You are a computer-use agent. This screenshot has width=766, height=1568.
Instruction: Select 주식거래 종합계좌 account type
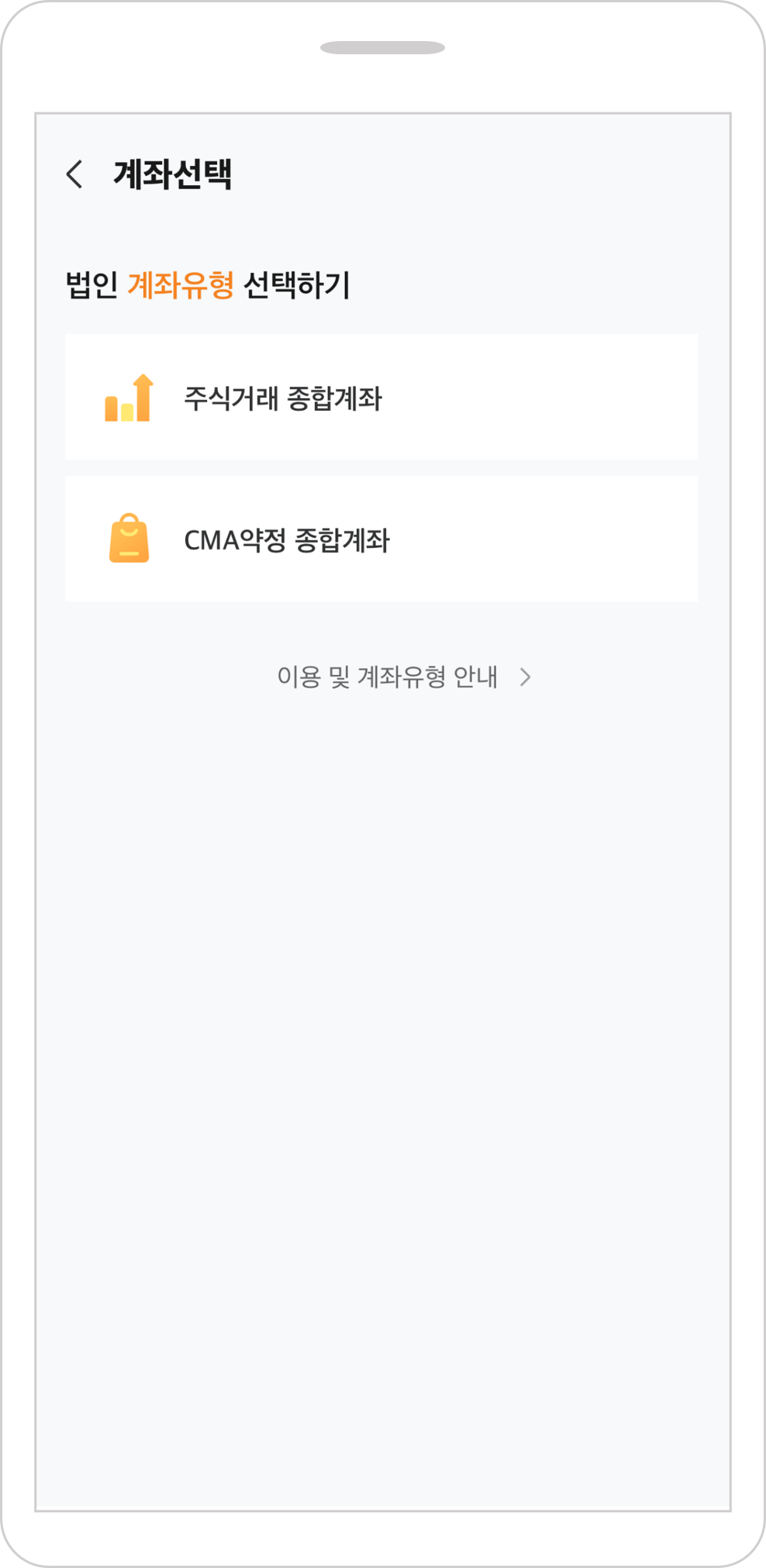click(381, 398)
